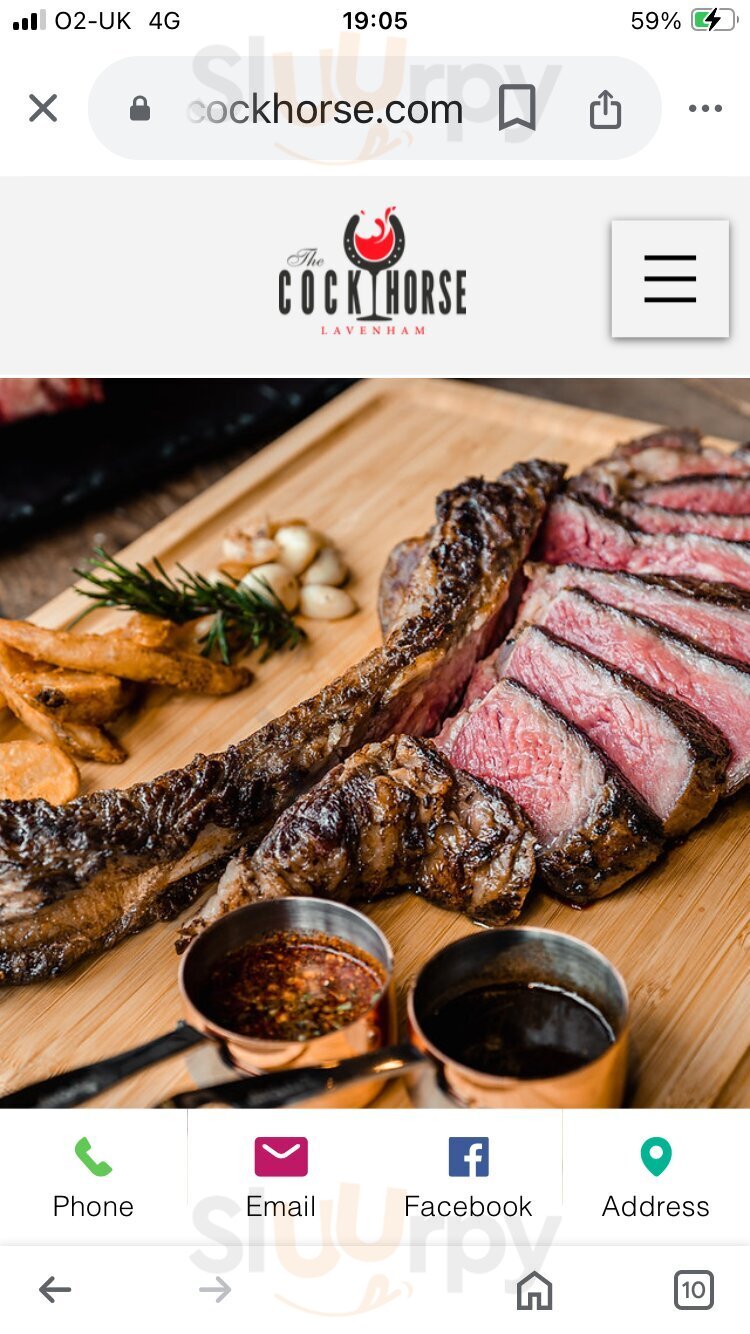Call the restaurant via Phone
Viewport: 750px width, 1334px height.
click(x=93, y=1178)
